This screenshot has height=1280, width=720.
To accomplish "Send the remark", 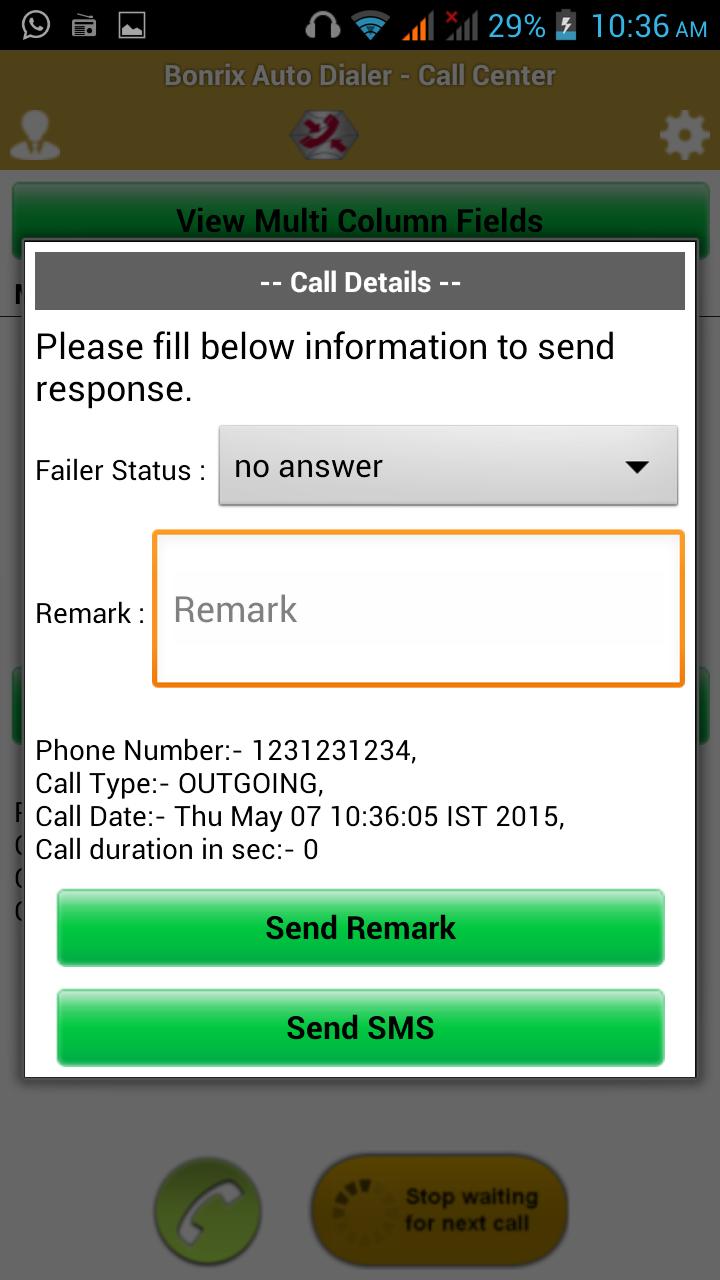I will click(360, 928).
